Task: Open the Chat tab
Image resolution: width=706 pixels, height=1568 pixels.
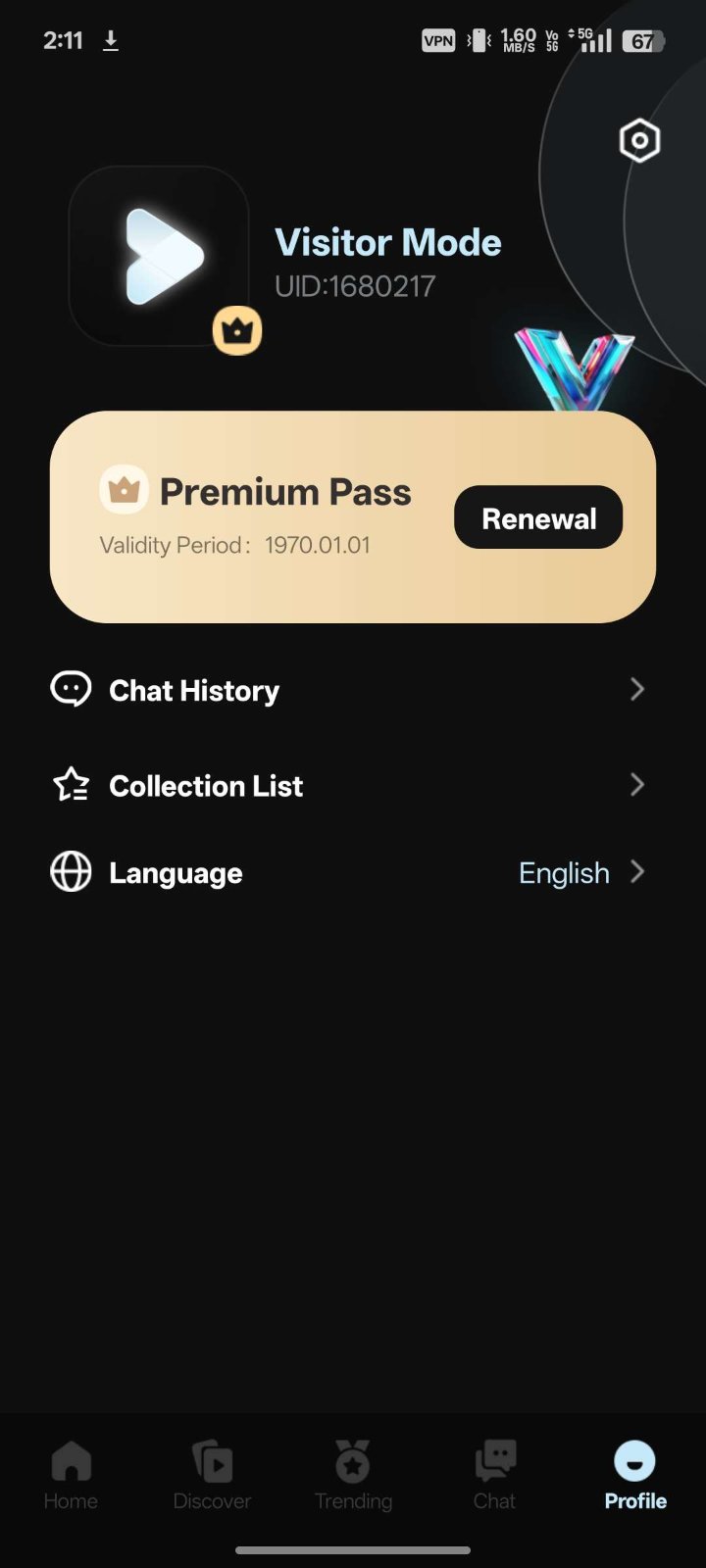Action: tap(494, 1475)
